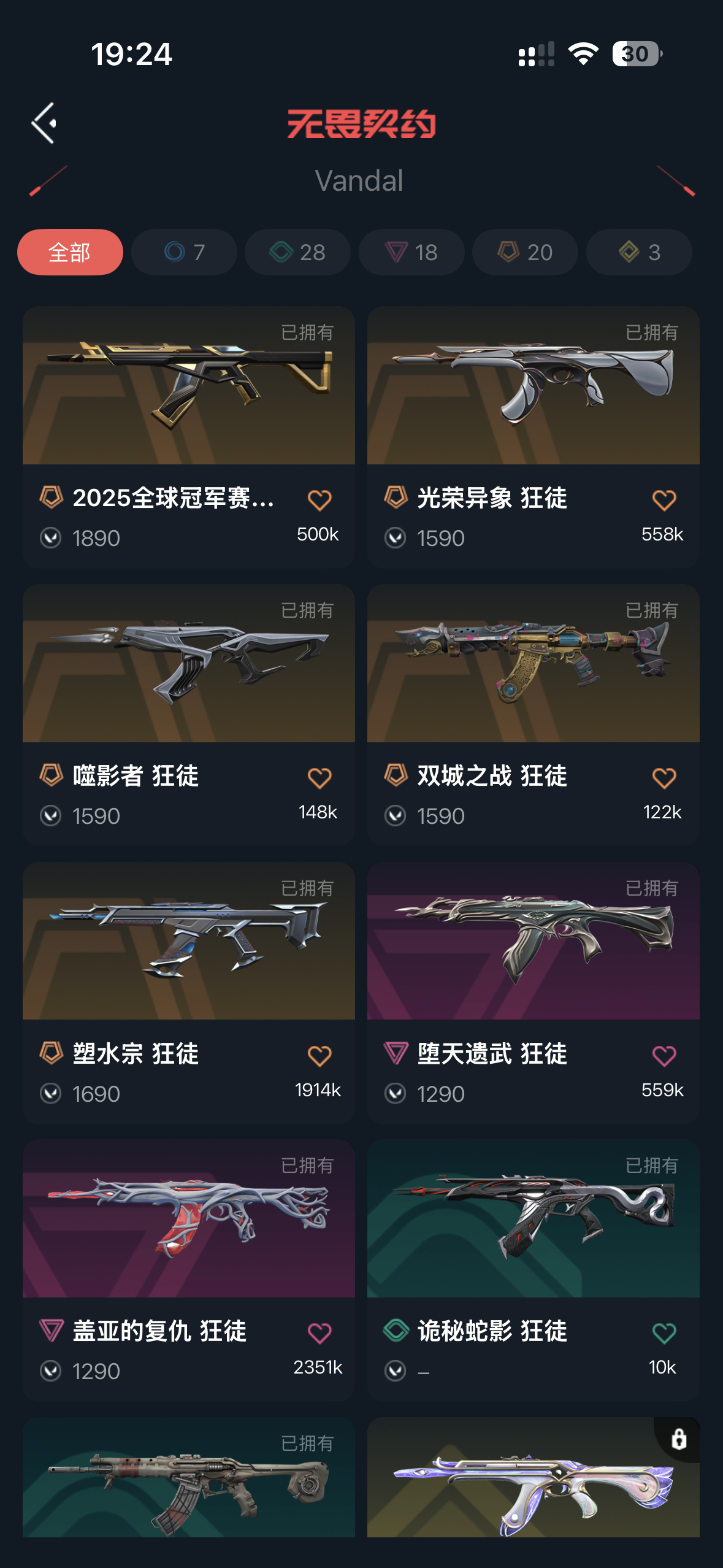Open the 光荣异象 狂徒 skin card
This screenshot has width=723, height=1568.
click(533, 386)
